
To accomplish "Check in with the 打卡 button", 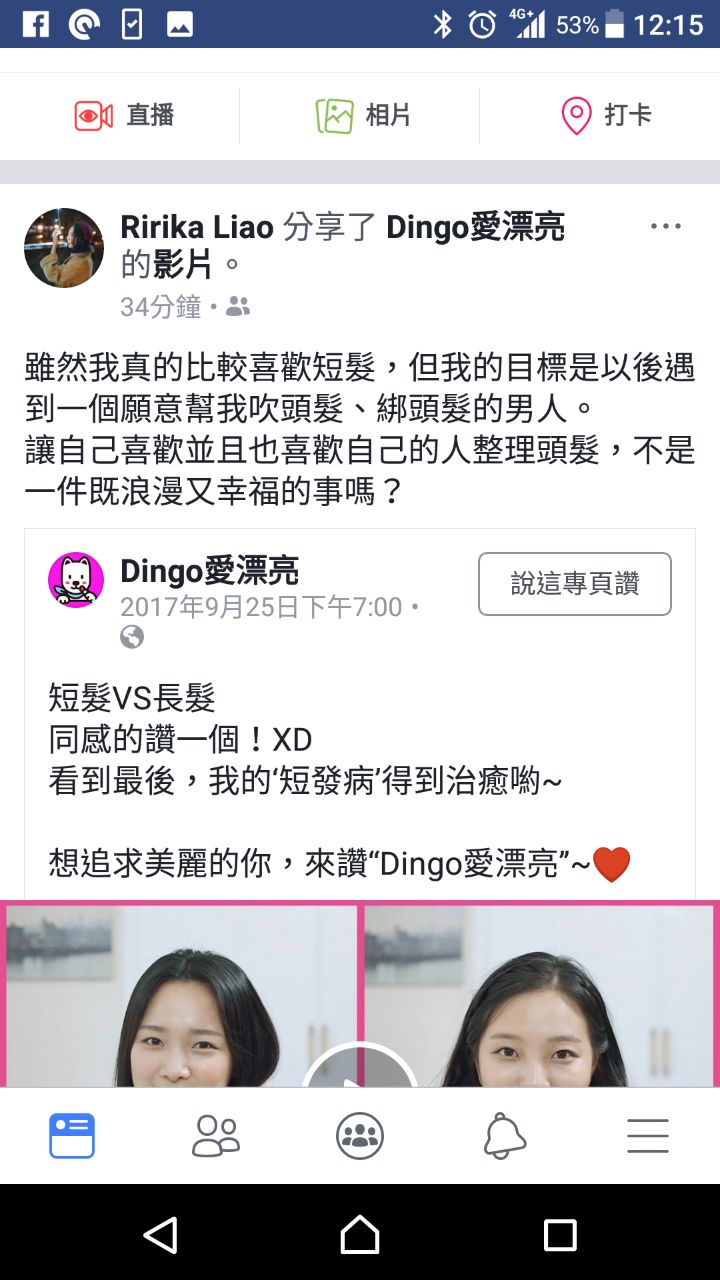I will [x=605, y=116].
